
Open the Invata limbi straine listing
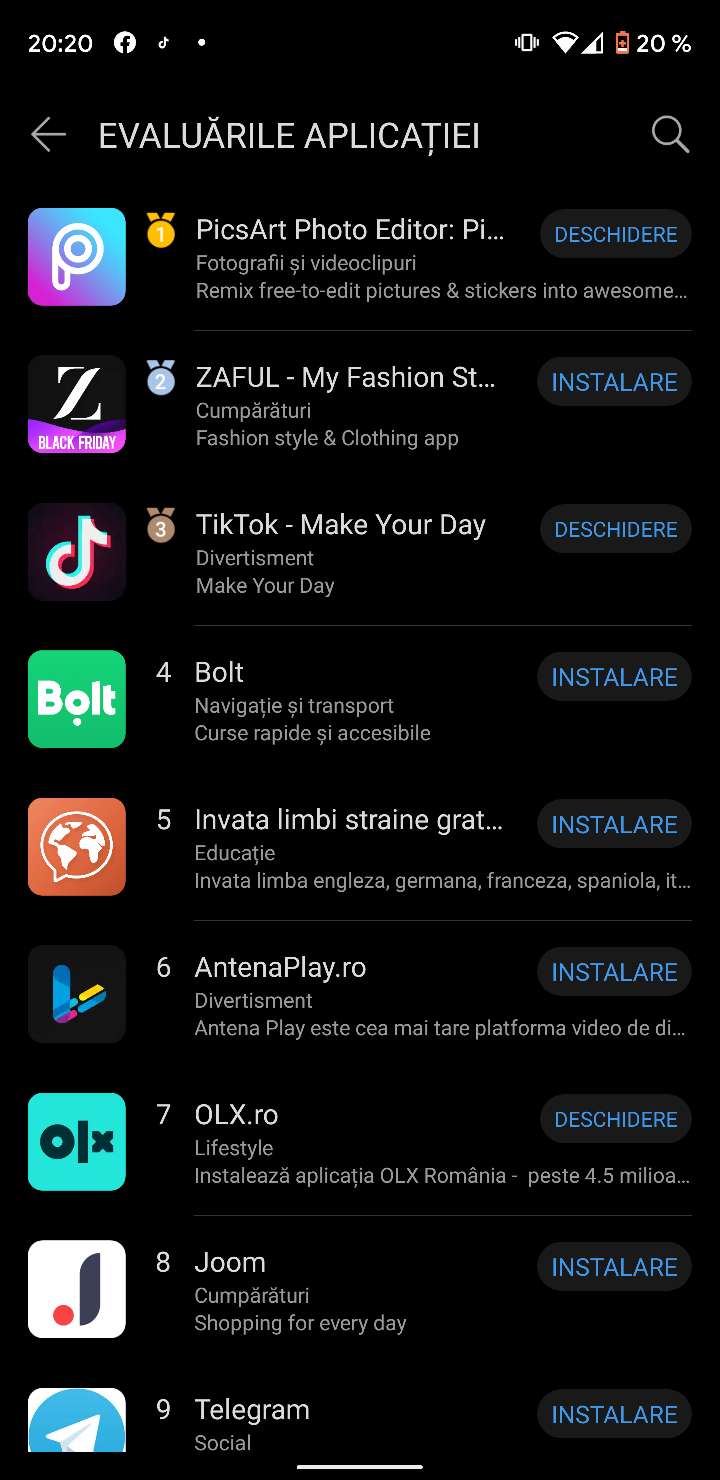348,822
